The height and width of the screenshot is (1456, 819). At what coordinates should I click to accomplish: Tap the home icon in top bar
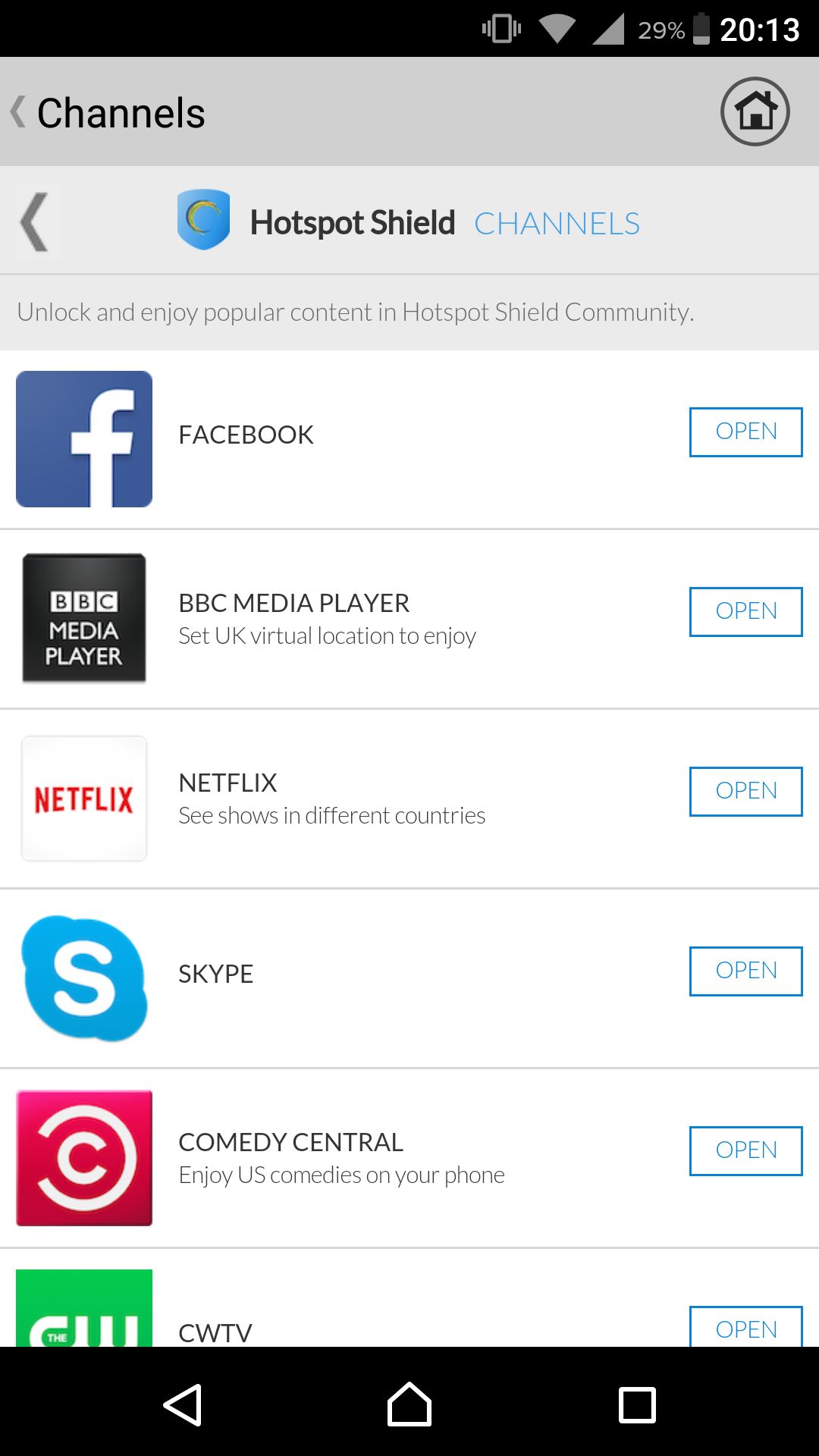point(755,111)
